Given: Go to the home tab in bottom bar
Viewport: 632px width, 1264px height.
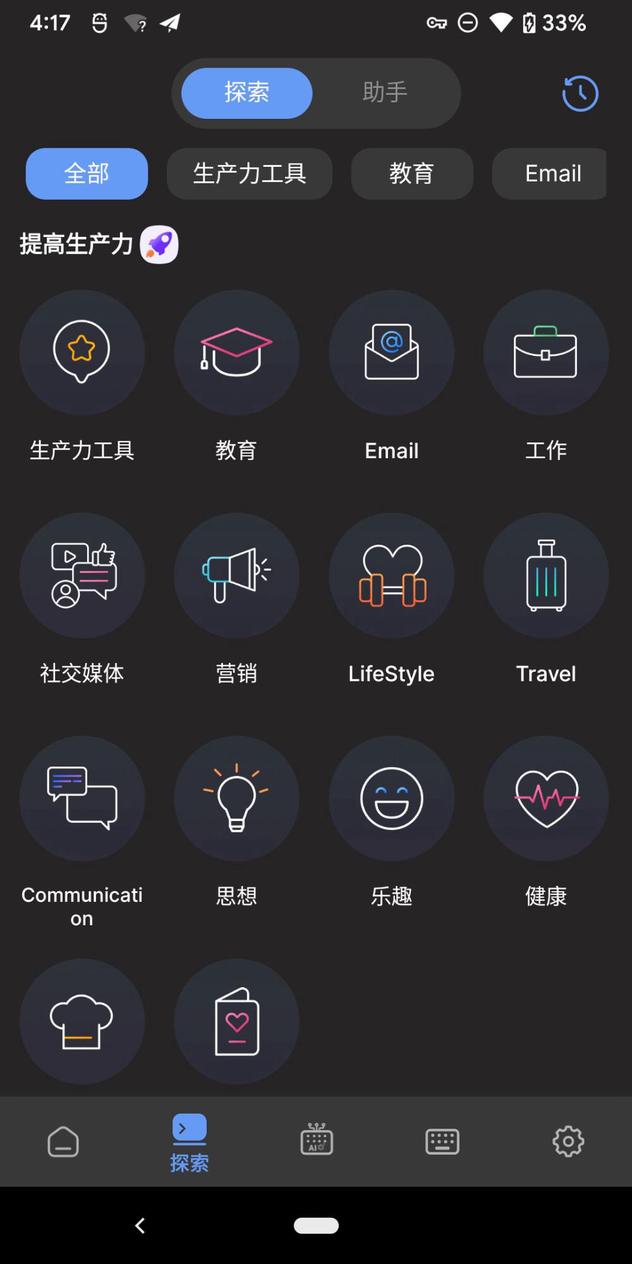Looking at the screenshot, I should click(x=63, y=1141).
